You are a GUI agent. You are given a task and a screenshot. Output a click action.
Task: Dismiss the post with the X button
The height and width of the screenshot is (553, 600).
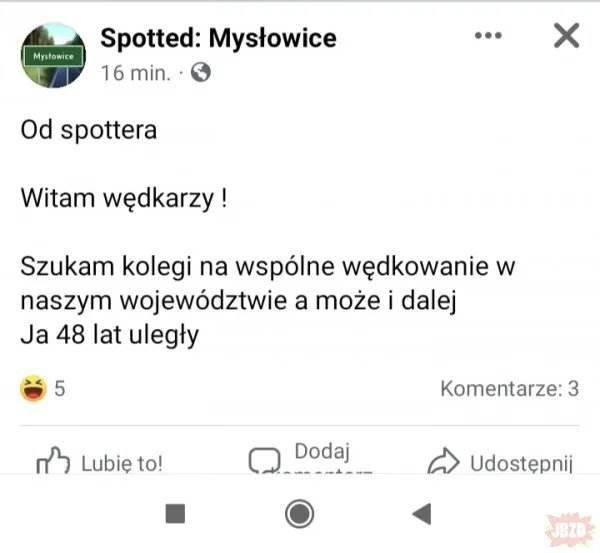pyautogui.click(x=566, y=36)
